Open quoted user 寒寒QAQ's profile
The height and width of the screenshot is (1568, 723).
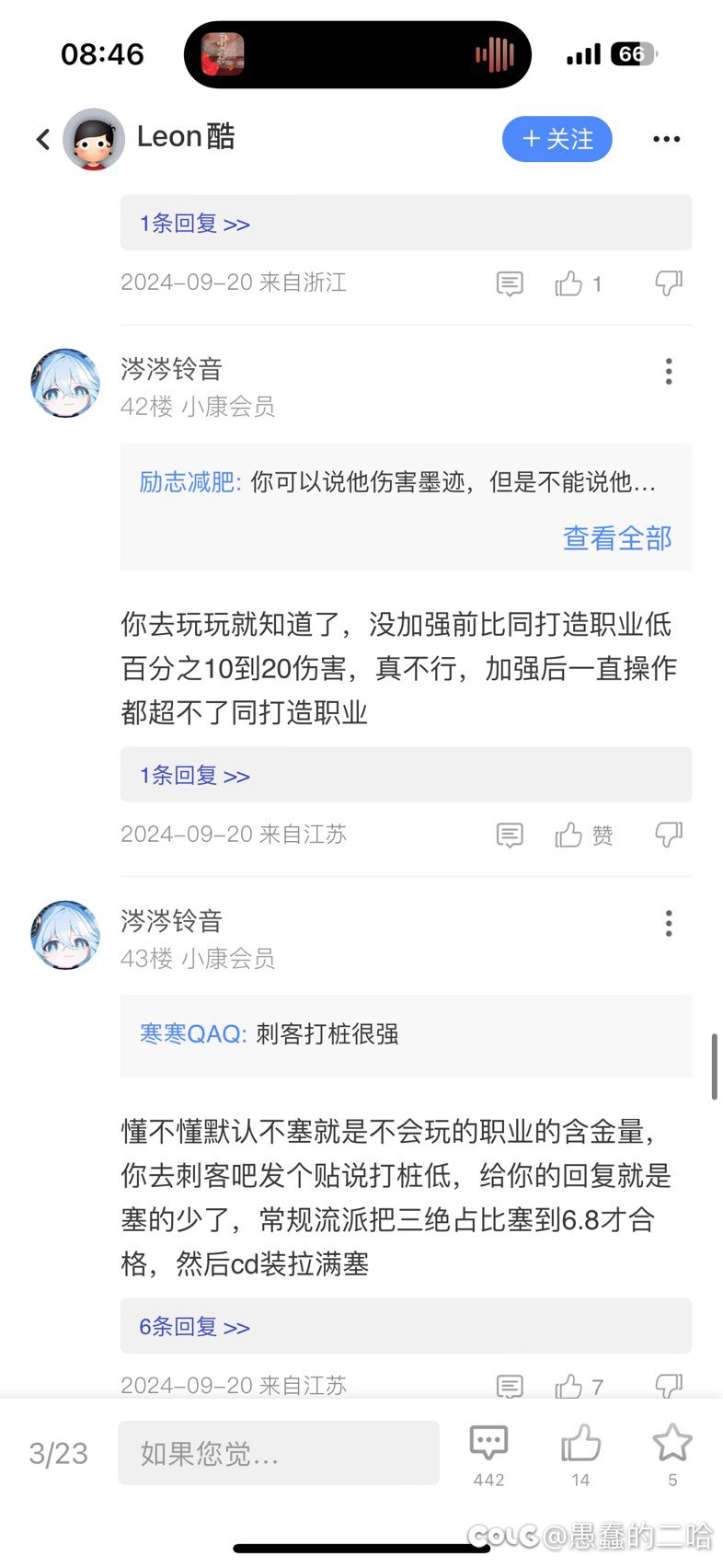tap(193, 1034)
